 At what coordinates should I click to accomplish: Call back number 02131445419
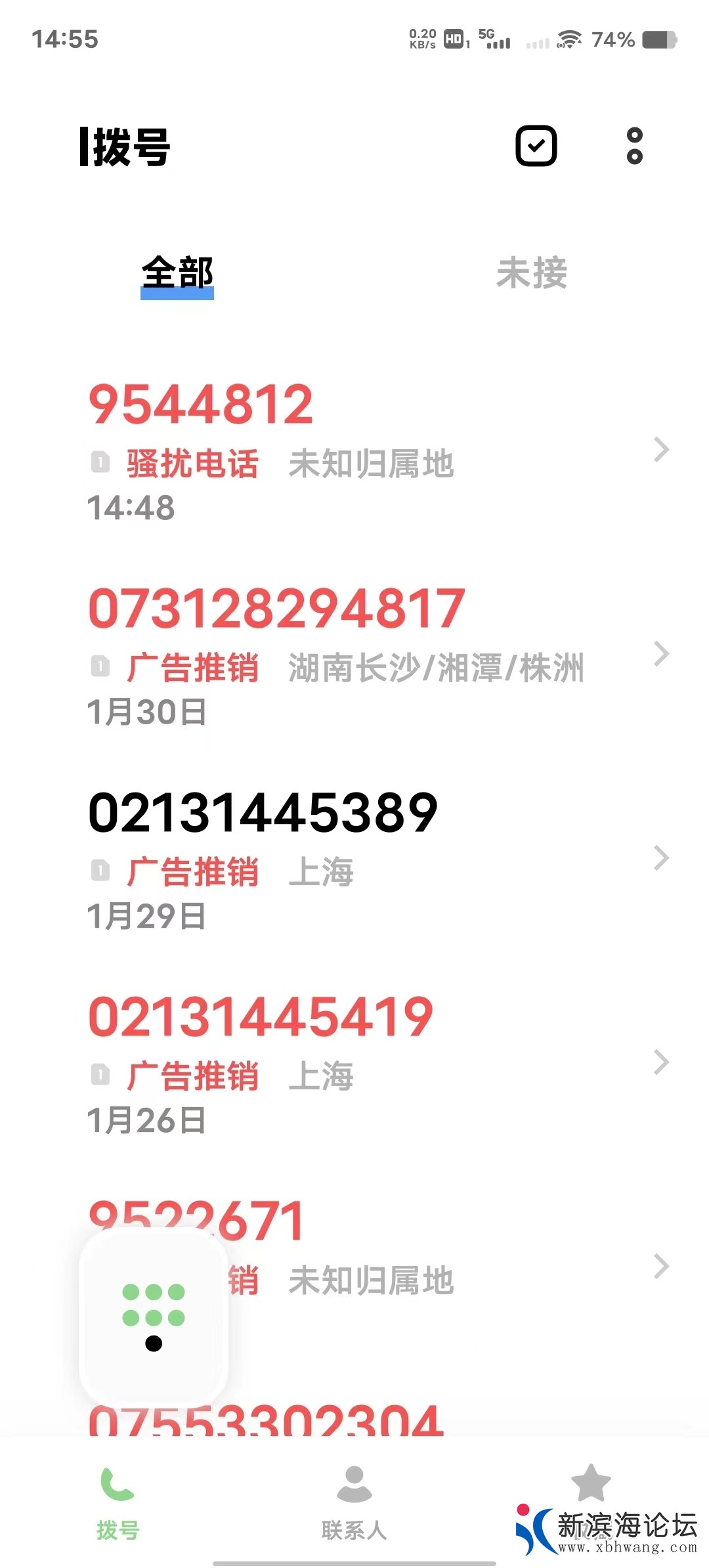[261, 1017]
